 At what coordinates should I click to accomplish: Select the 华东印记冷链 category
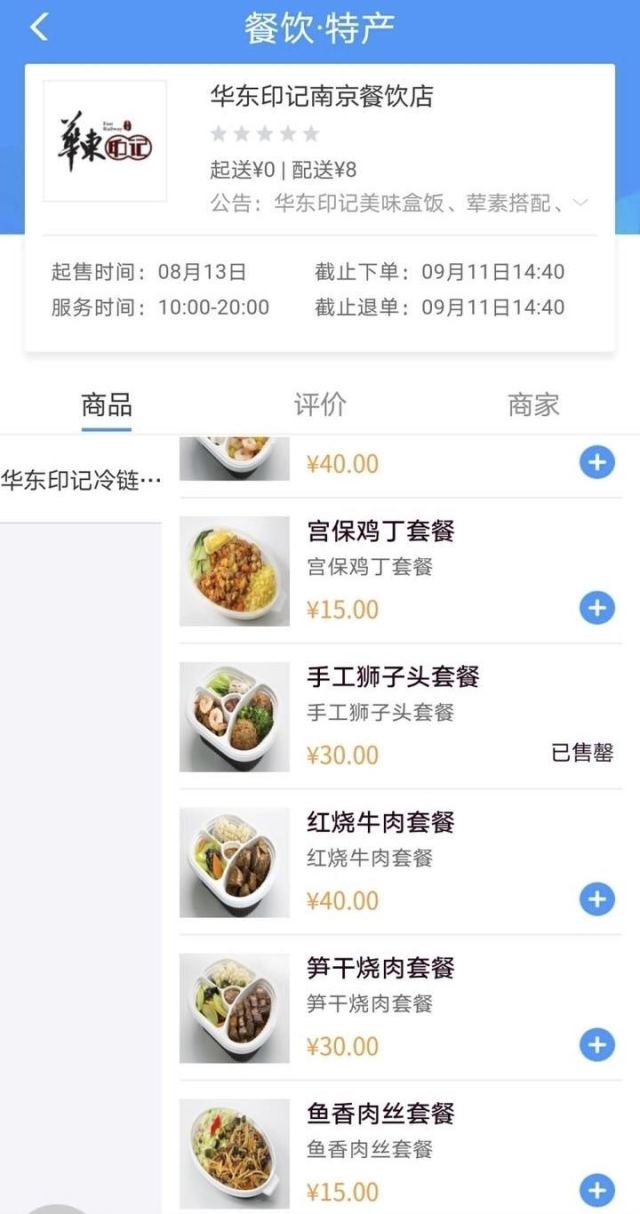[81, 481]
